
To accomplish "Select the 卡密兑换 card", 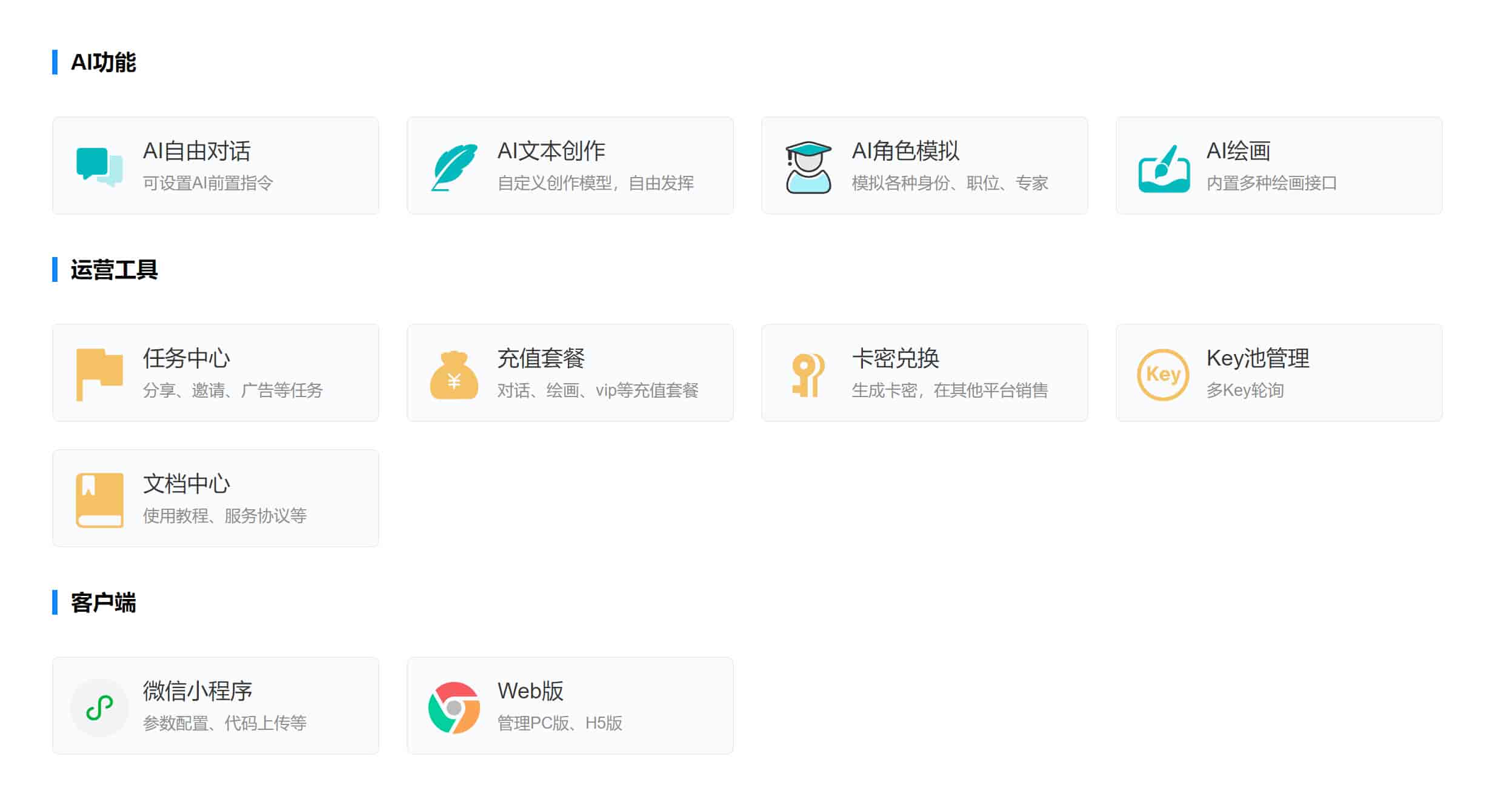I will tap(924, 373).
